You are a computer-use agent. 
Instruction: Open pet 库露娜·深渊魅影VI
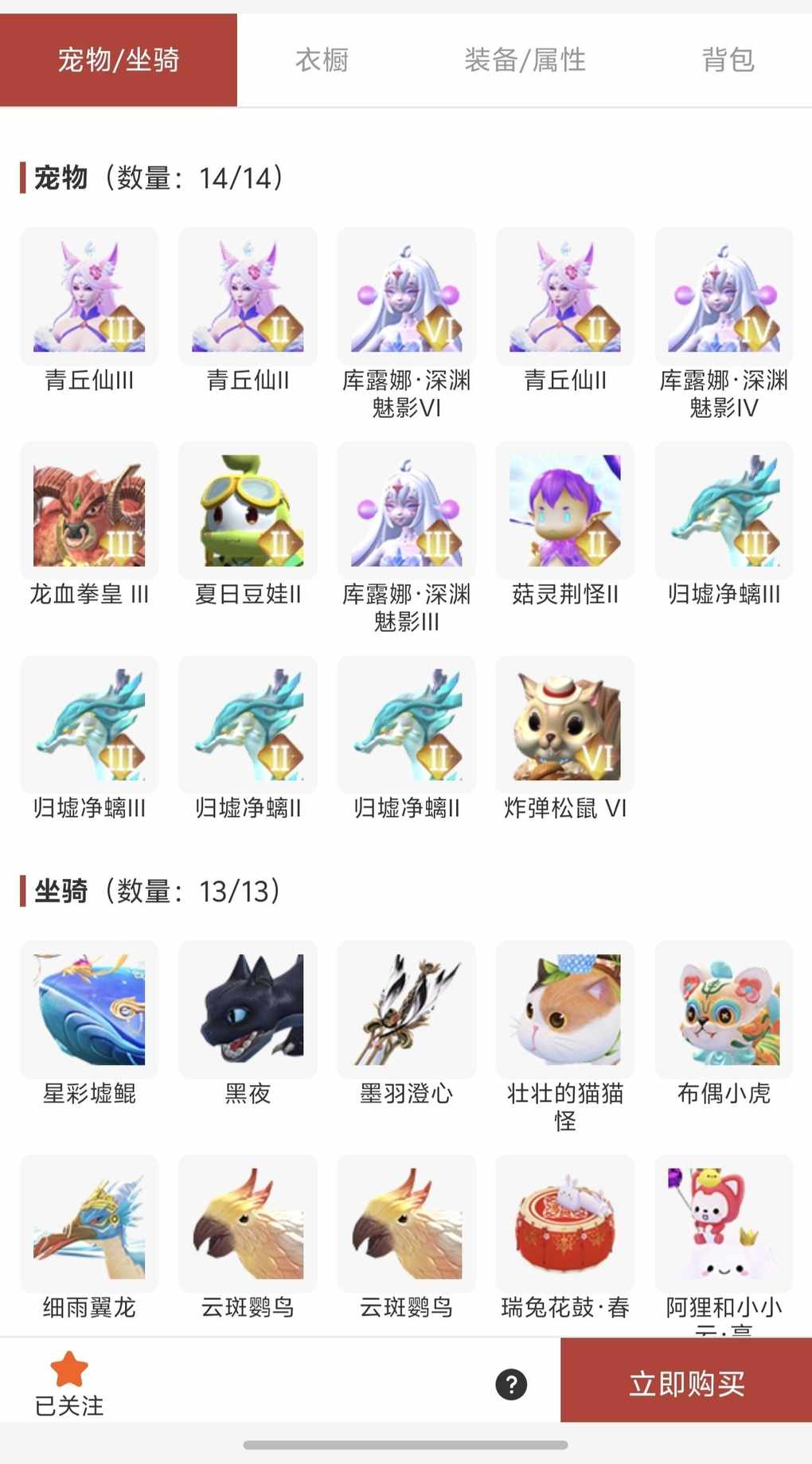pos(407,298)
